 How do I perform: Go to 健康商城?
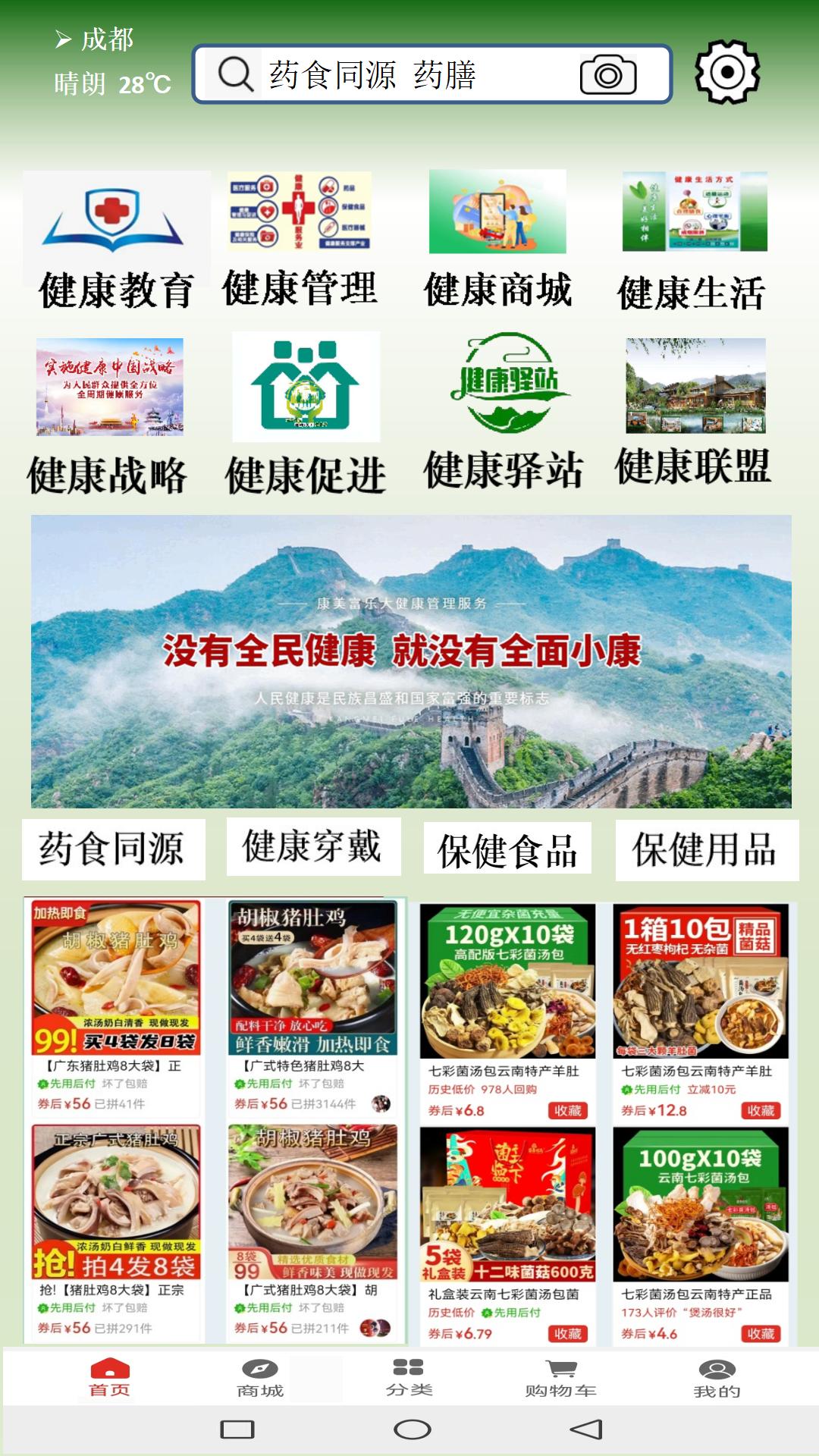497,240
